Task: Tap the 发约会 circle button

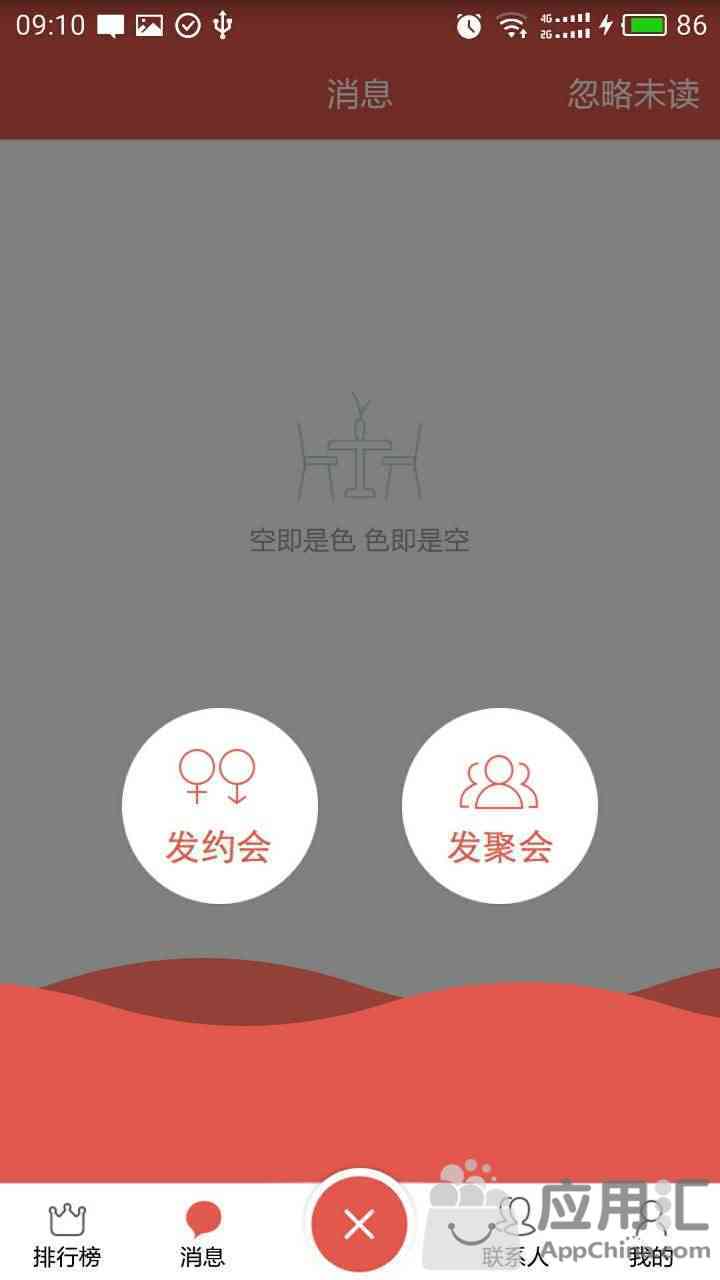Action: [220, 806]
